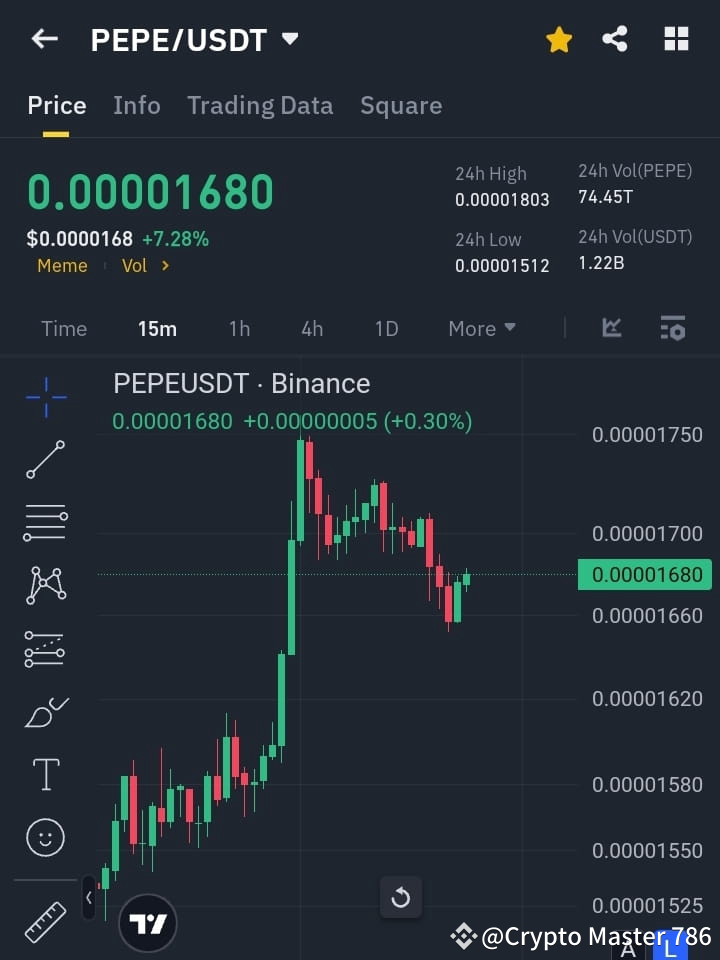
Task: Refresh the chart view
Action: 401,897
